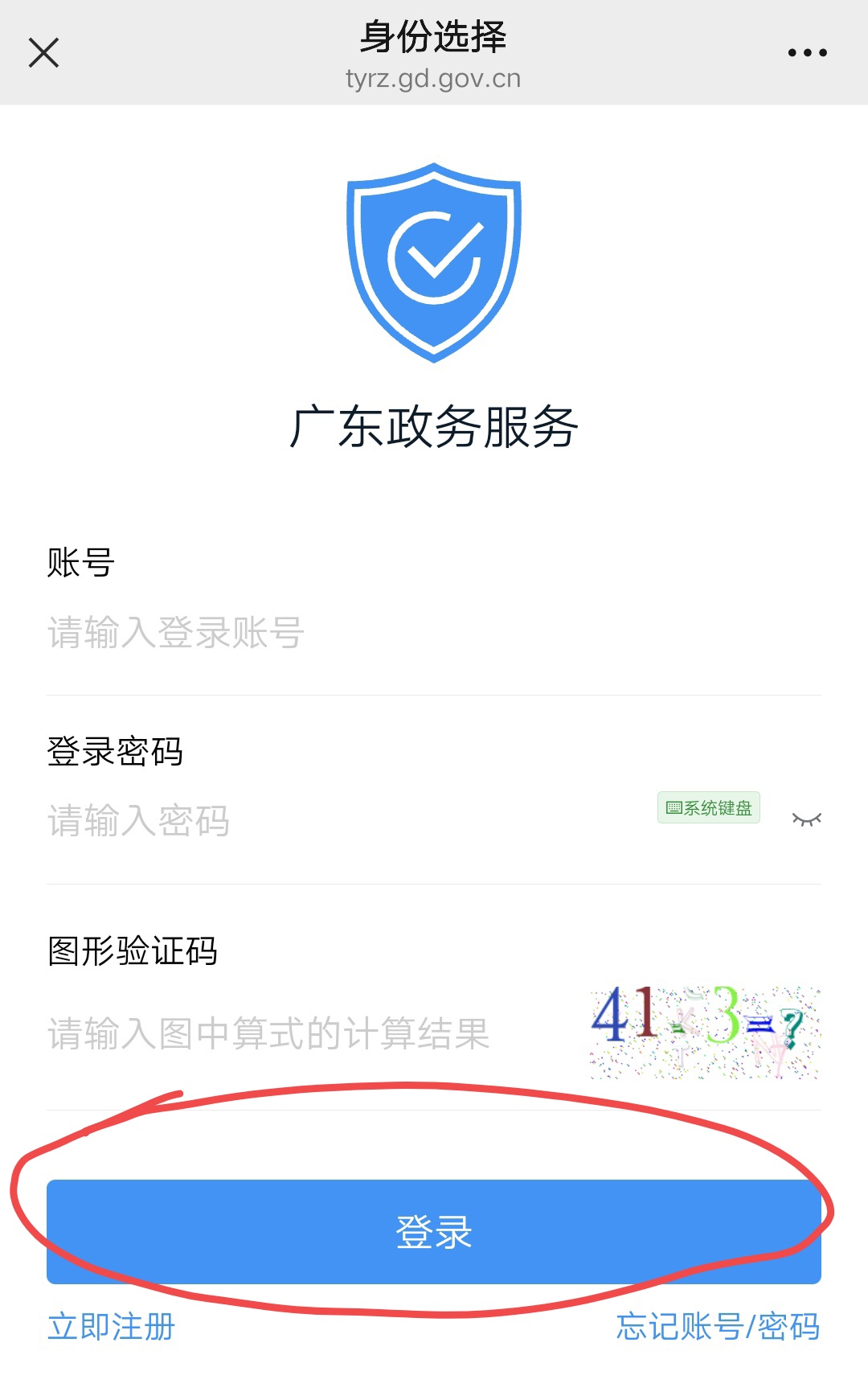The height and width of the screenshot is (1396, 868).
Task: Tap the blue 登录 button
Action: point(434,1231)
